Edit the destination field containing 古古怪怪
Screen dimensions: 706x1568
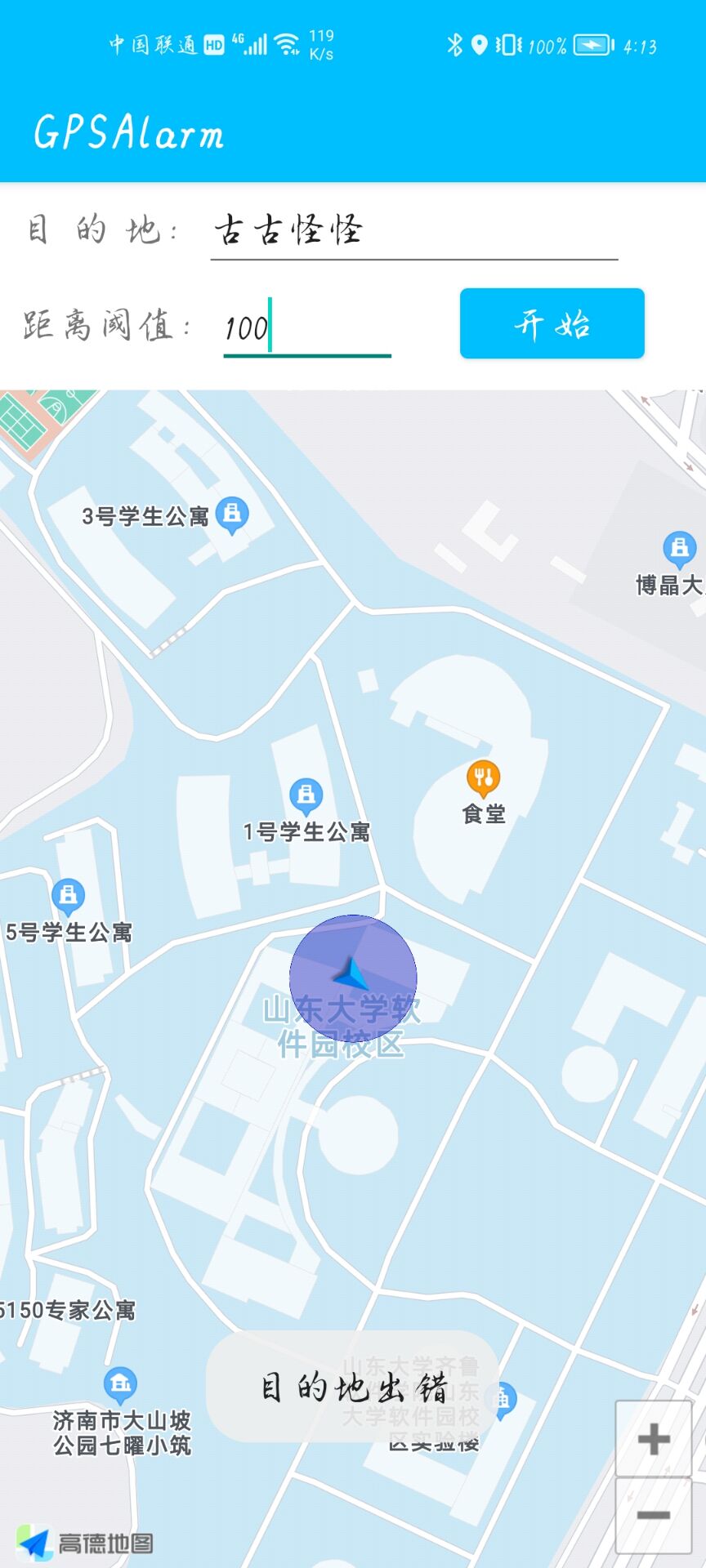tap(413, 231)
